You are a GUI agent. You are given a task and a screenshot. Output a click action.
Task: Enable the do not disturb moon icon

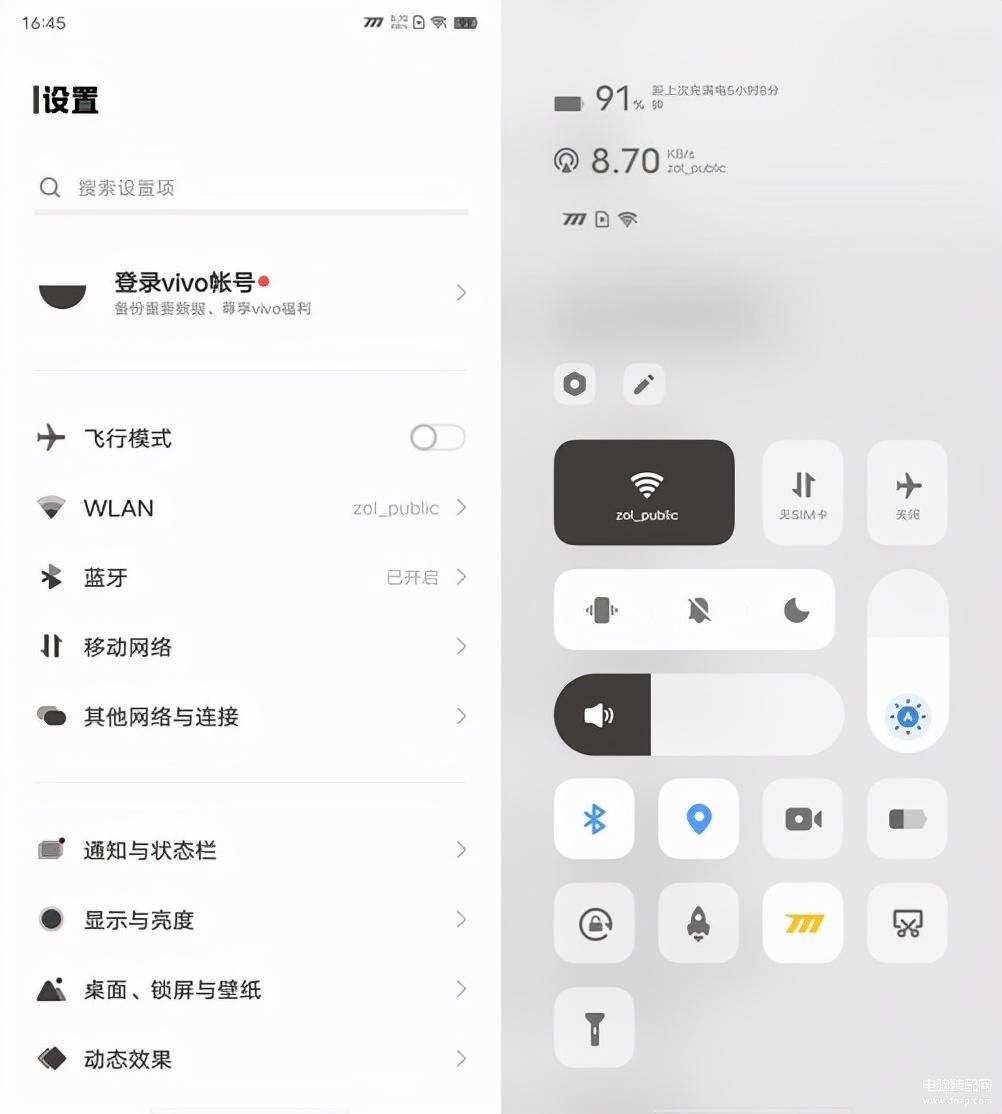pyautogui.click(x=796, y=610)
